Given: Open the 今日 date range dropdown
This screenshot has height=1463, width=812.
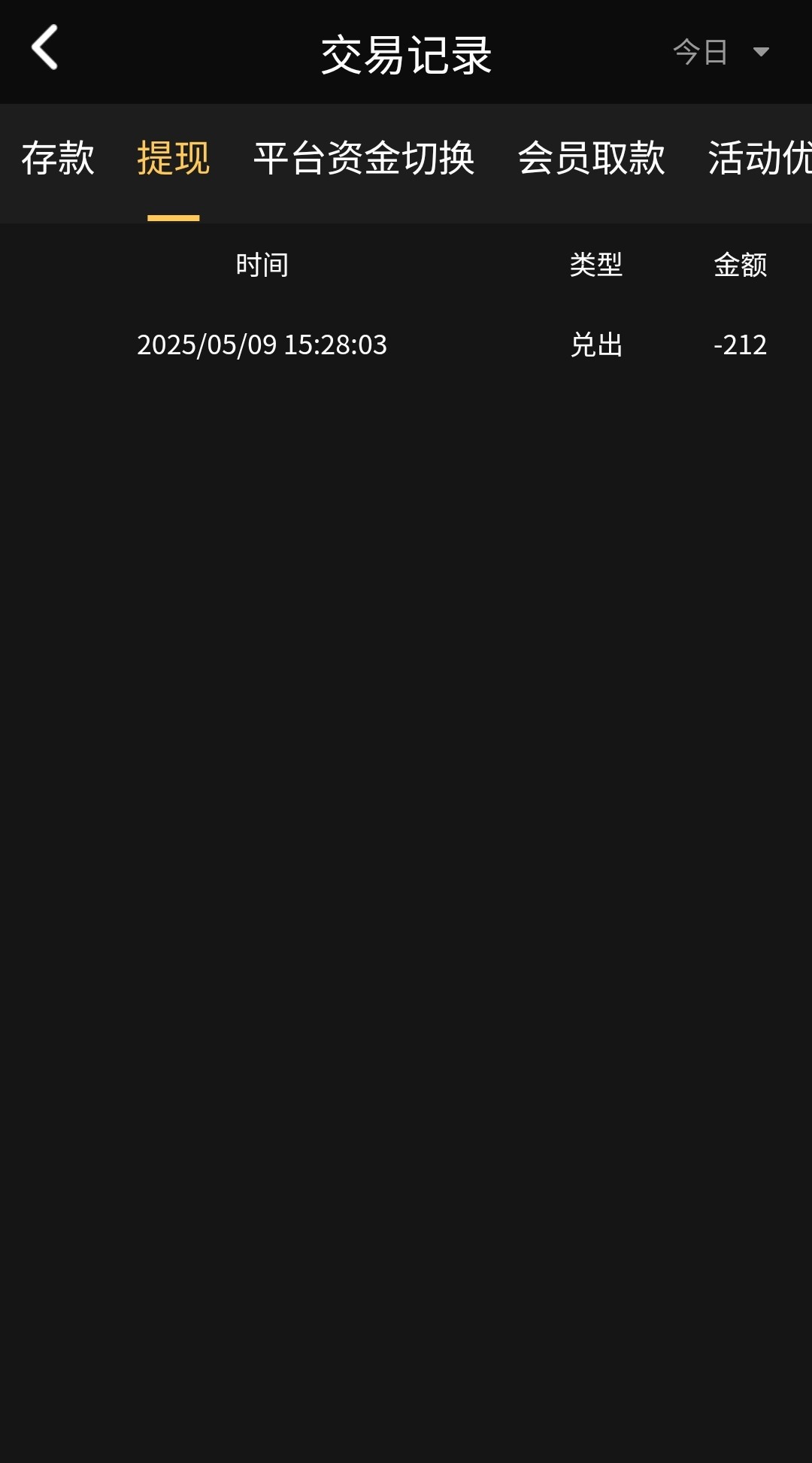Looking at the screenshot, I should pyautogui.click(x=721, y=52).
